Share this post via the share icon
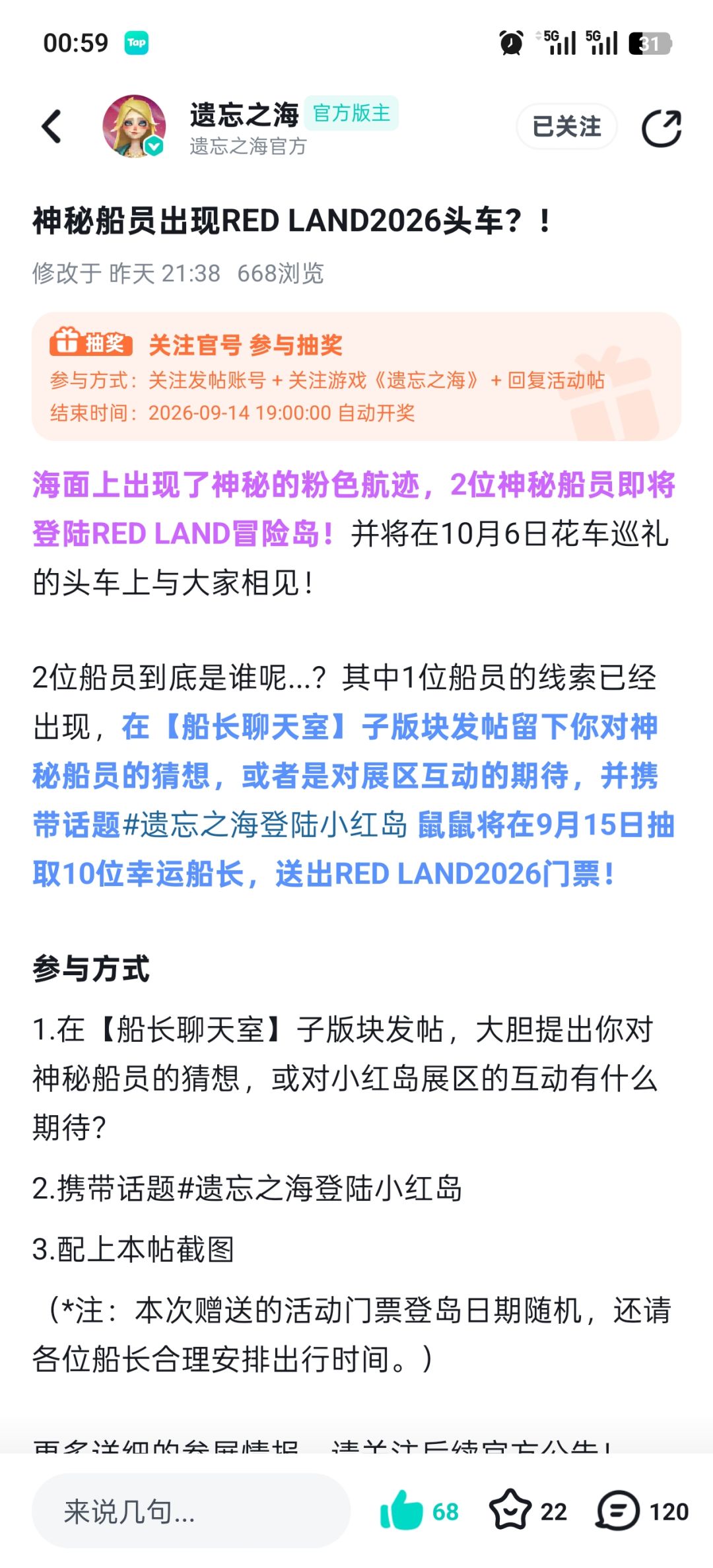Screen dimensions: 713x1568 662,127
